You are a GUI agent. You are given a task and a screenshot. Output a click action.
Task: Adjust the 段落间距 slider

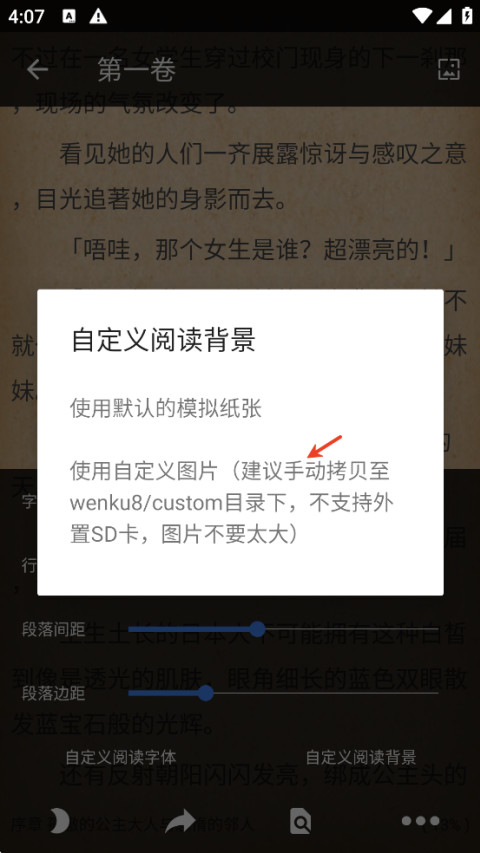(x=283, y=629)
